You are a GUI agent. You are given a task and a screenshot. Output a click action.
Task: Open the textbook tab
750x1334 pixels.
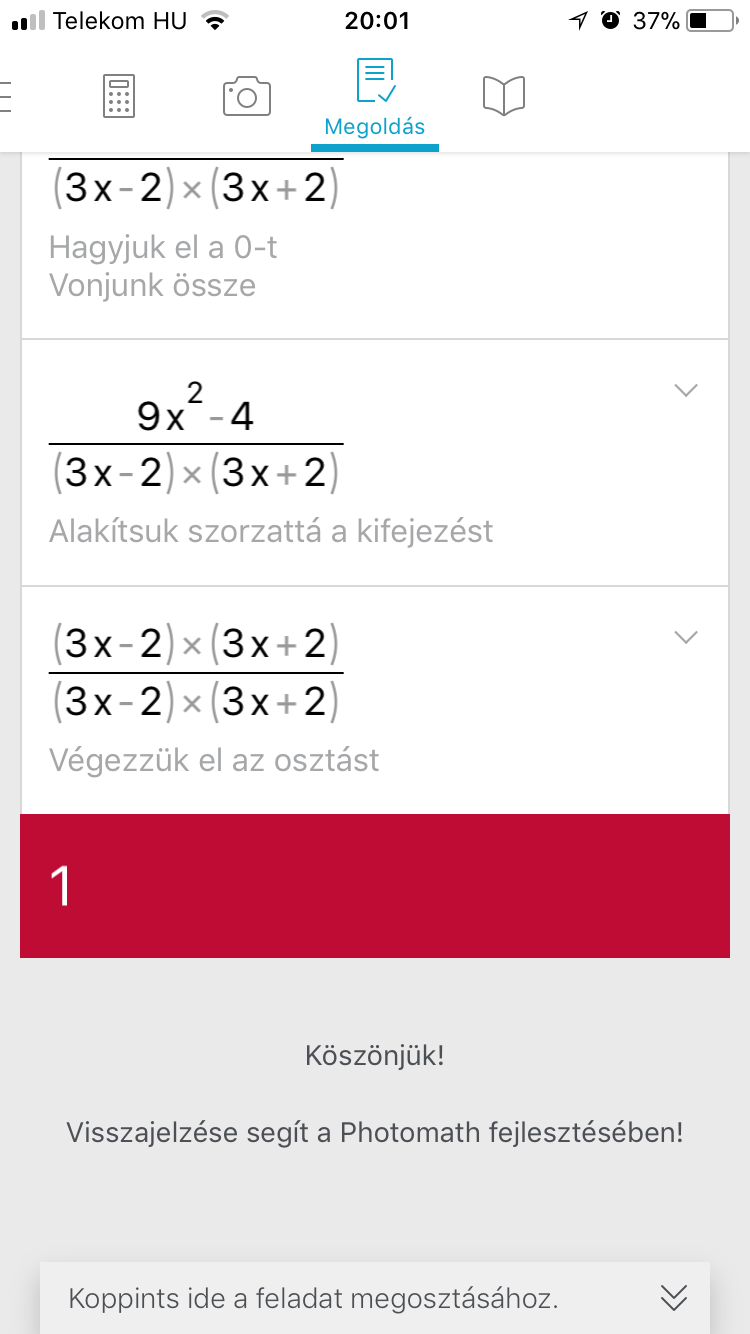coord(503,96)
